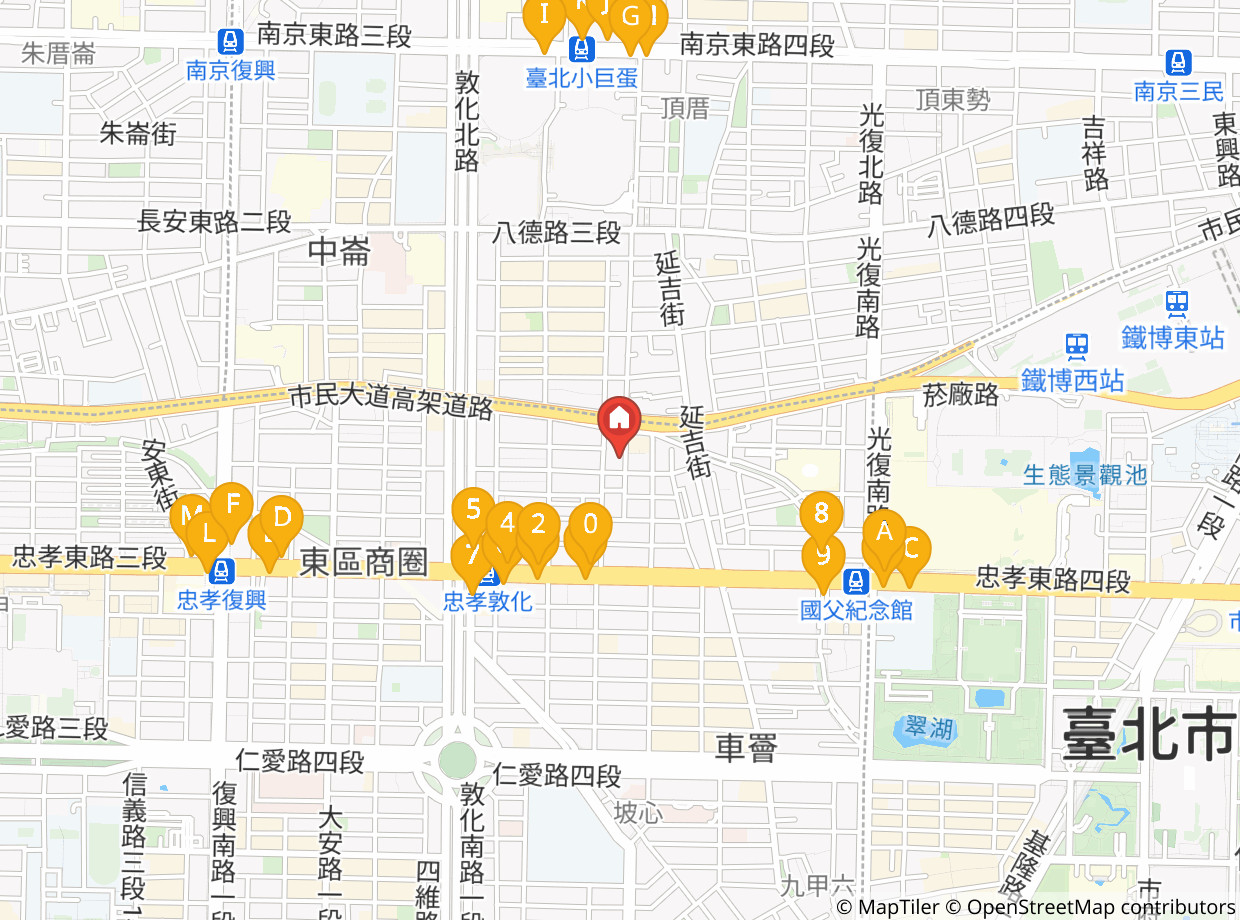Tap the orange pin labeled 8

[x=821, y=514]
